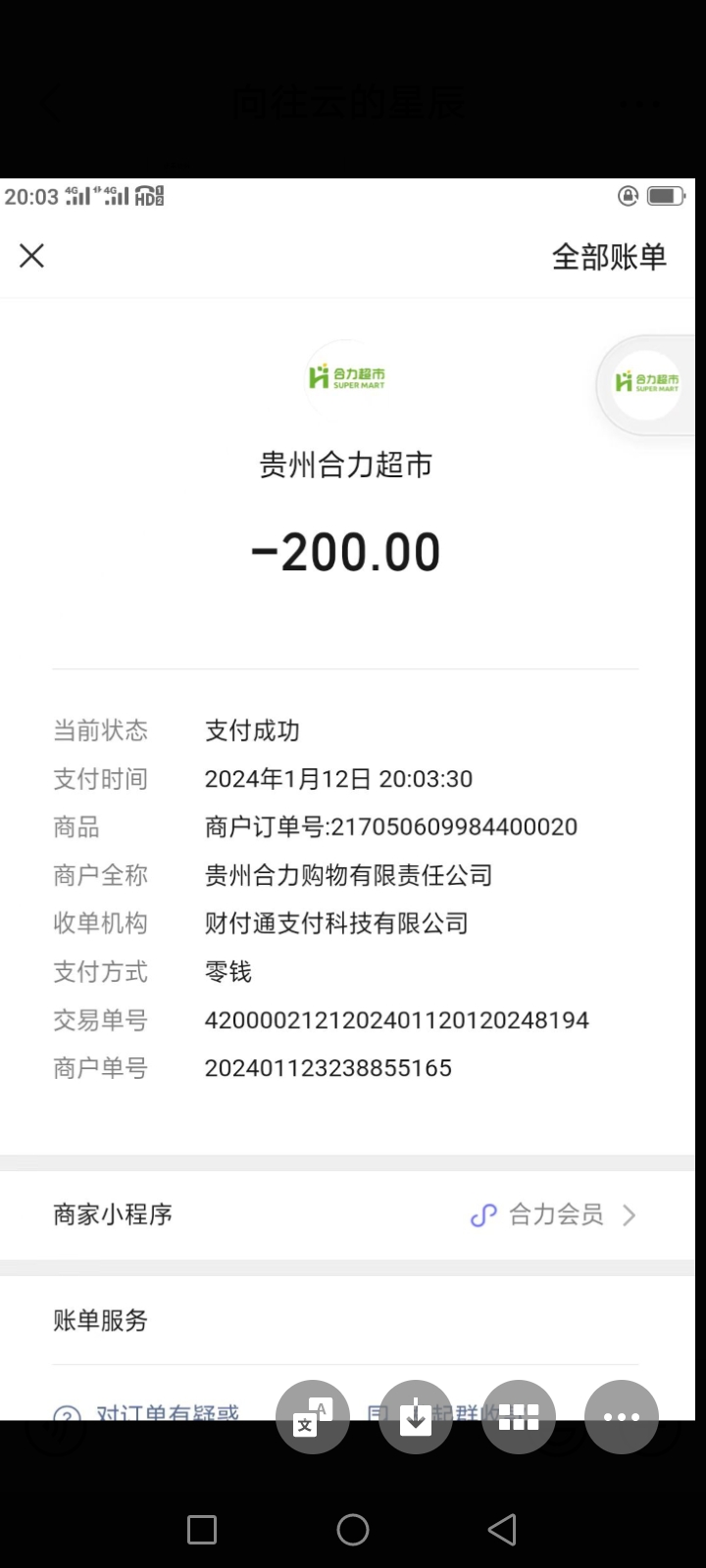Image resolution: width=706 pixels, height=1568 pixels.
Task: Open the grid of all chat images
Action: click(519, 1417)
